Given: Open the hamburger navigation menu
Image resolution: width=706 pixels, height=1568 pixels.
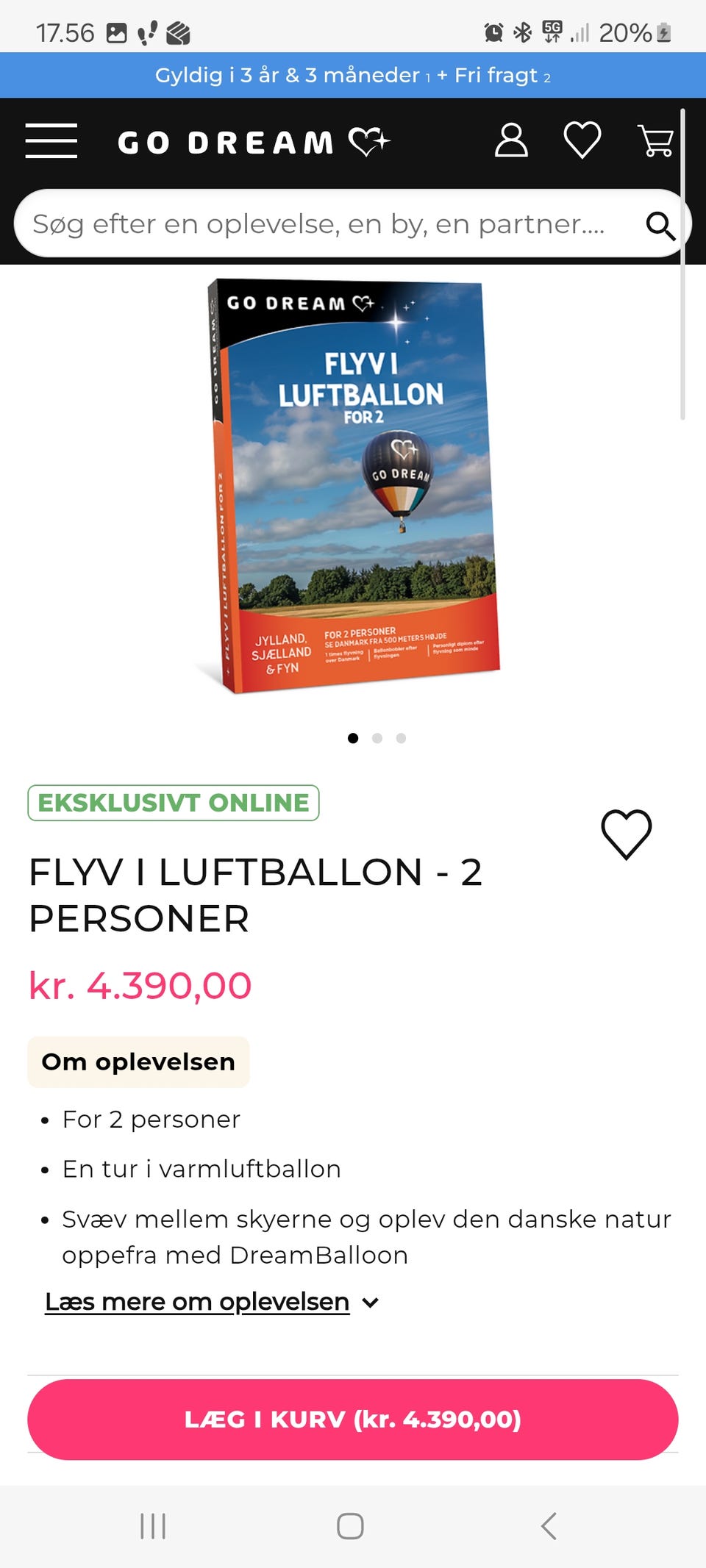Looking at the screenshot, I should (51, 141).
